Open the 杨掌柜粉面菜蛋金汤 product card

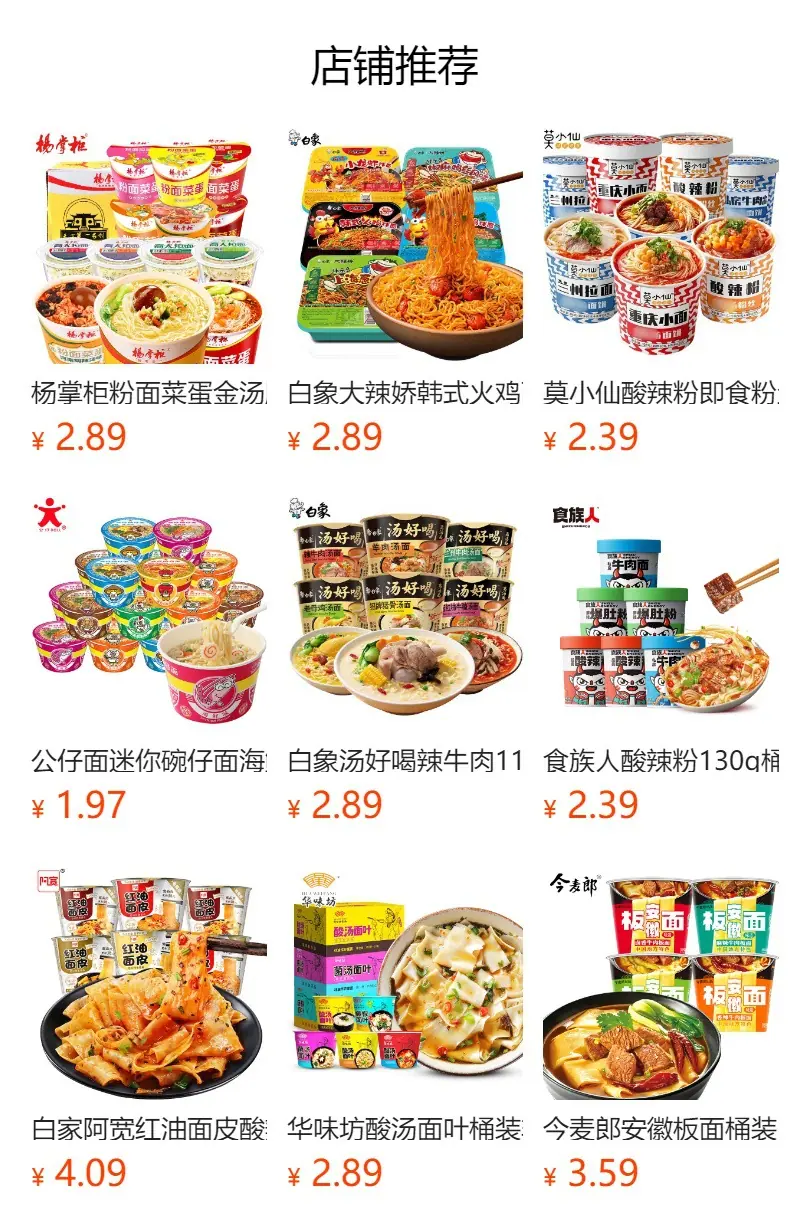149,292
